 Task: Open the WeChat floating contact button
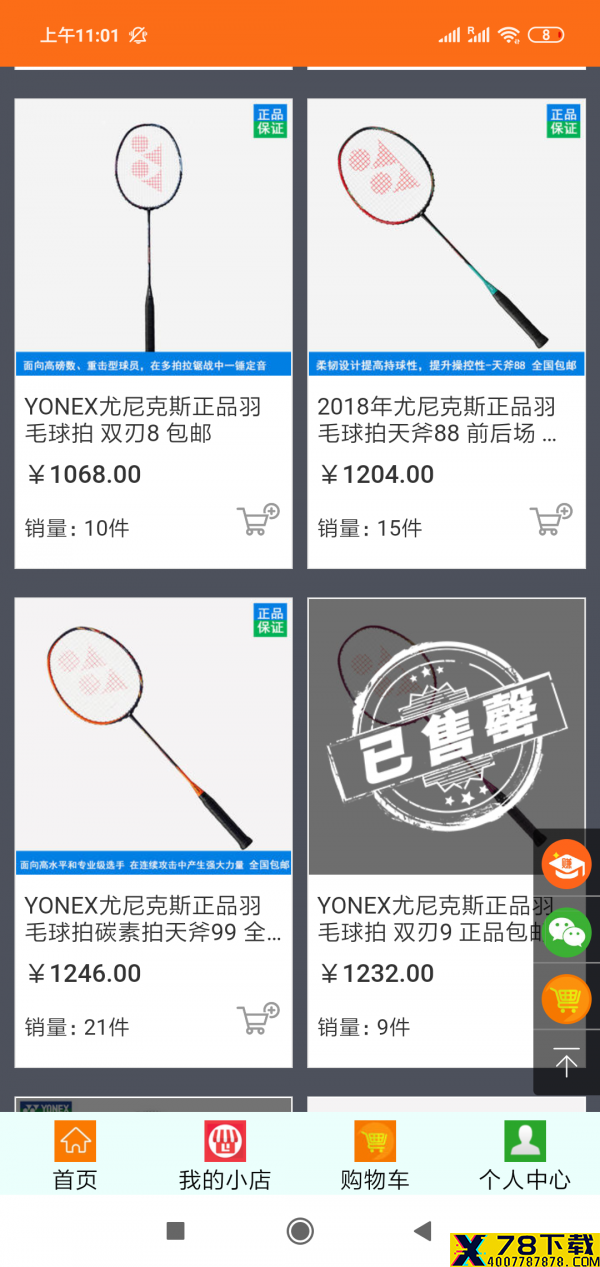click(567, 931)
